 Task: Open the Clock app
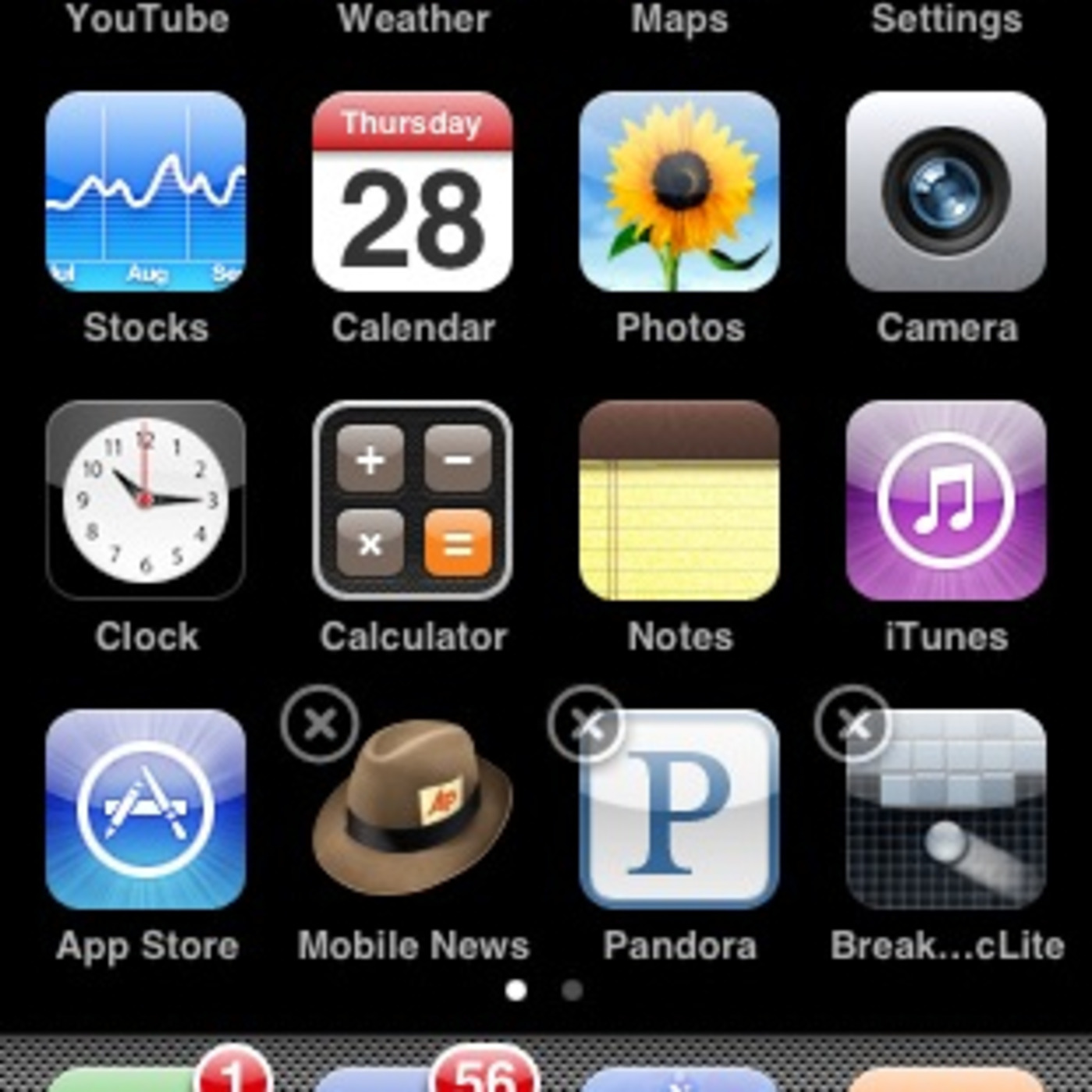coord(146,501)
